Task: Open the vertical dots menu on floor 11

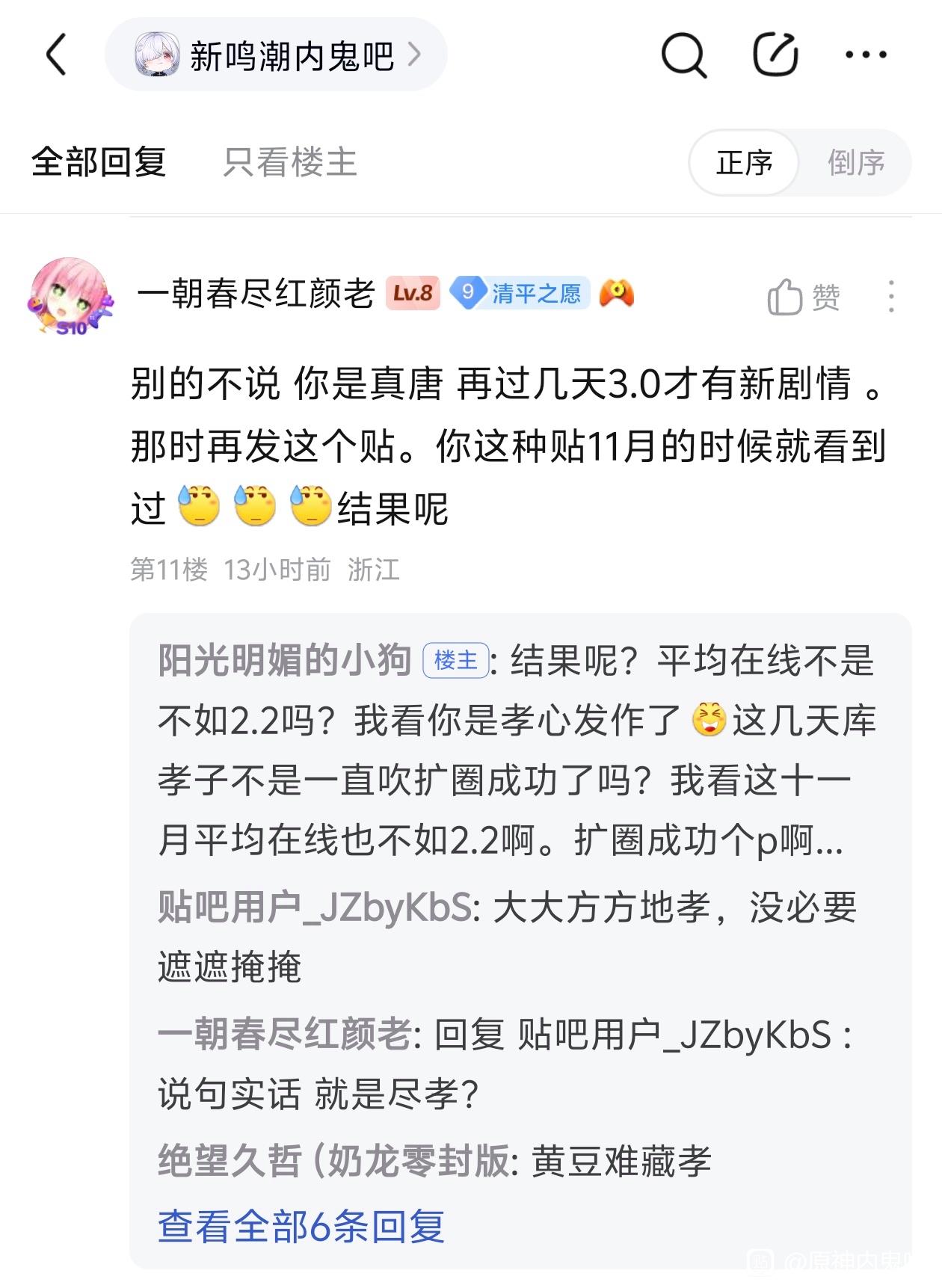Action: point(890,297)
